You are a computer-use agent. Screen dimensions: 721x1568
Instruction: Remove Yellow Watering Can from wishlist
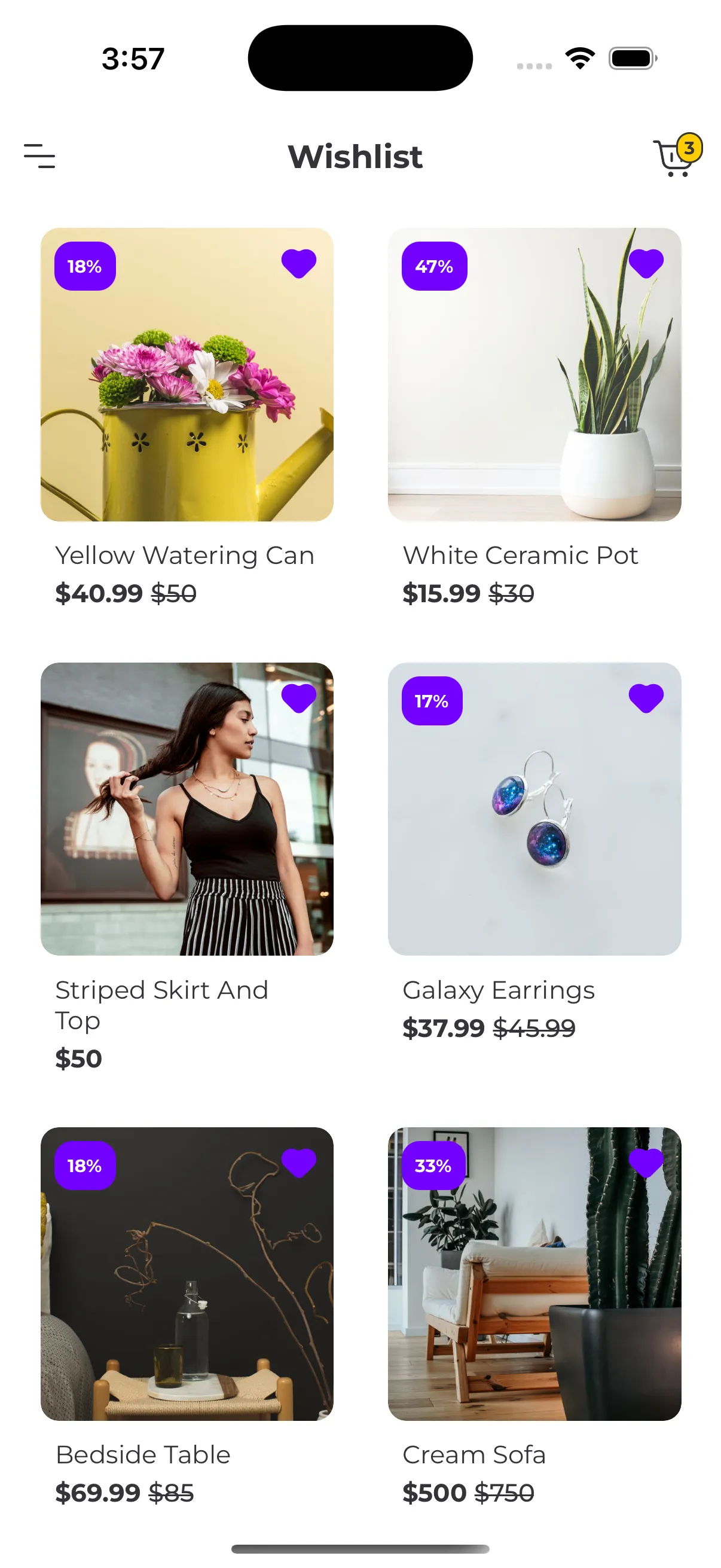tap(298, 264)
